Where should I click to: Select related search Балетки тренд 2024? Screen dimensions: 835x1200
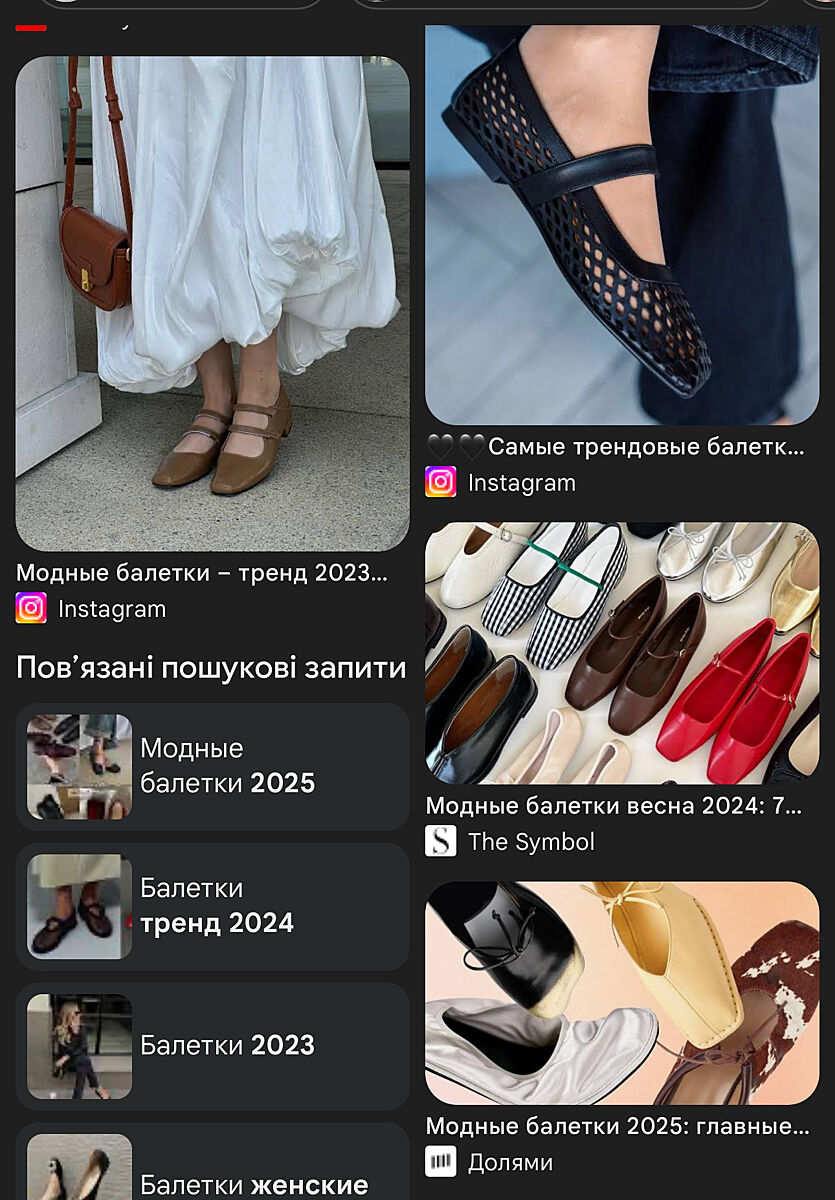(x=212, y=907)
